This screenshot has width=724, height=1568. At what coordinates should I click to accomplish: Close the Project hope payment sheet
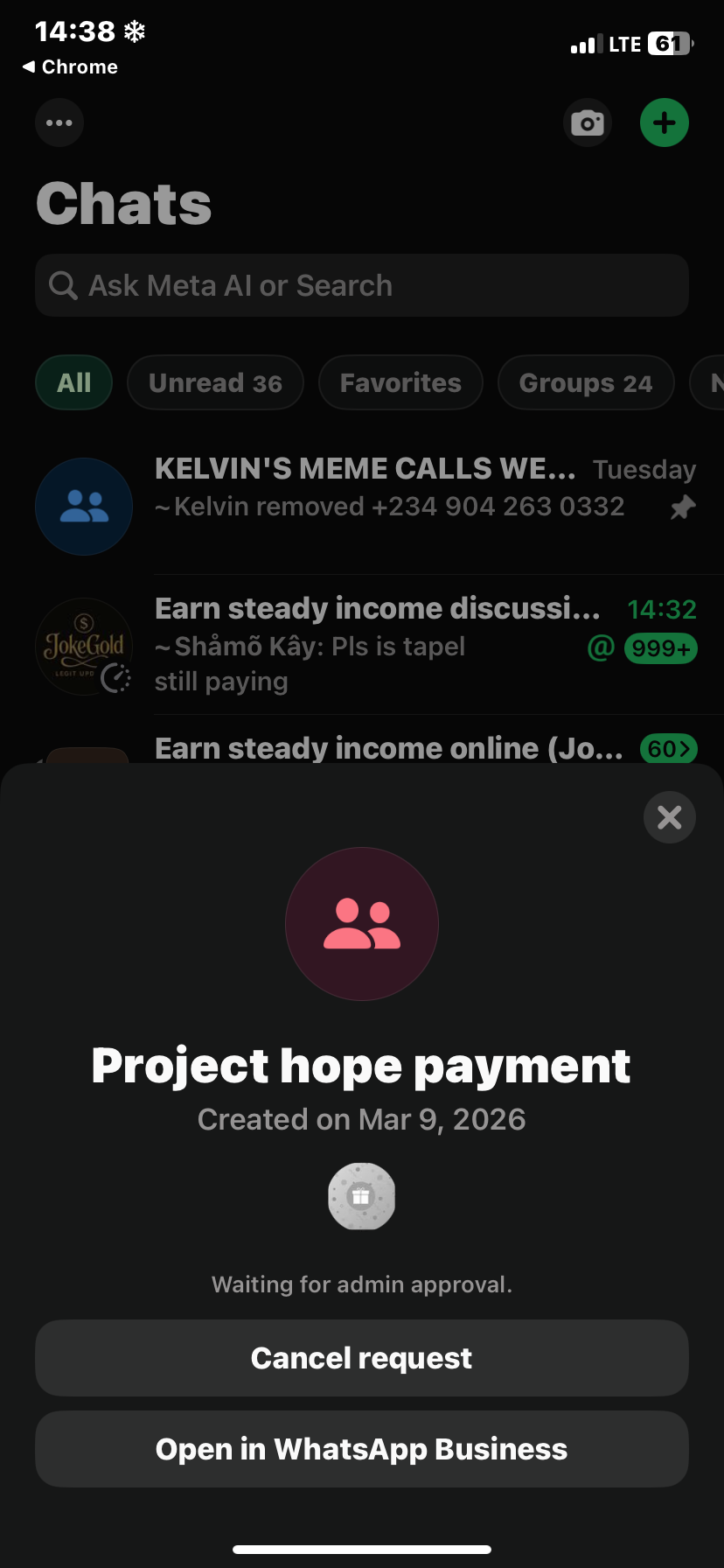[x=669, y=817]
